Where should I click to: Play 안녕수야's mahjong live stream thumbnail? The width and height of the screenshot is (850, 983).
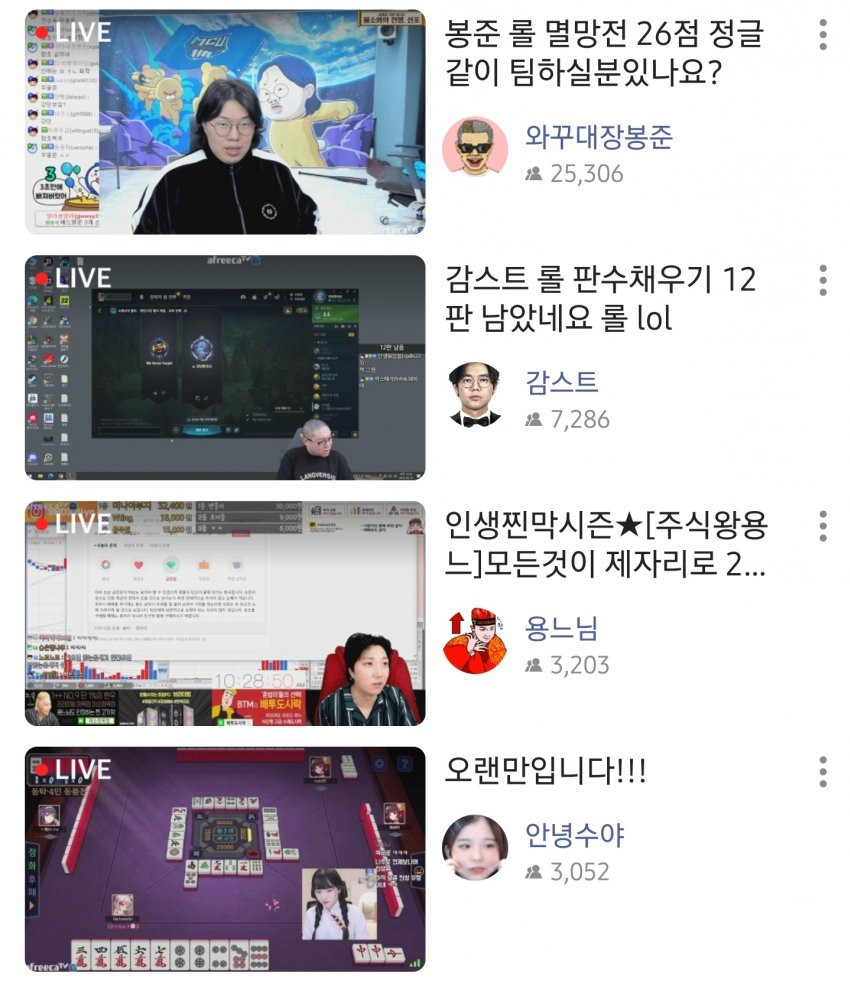pos(225,859)
